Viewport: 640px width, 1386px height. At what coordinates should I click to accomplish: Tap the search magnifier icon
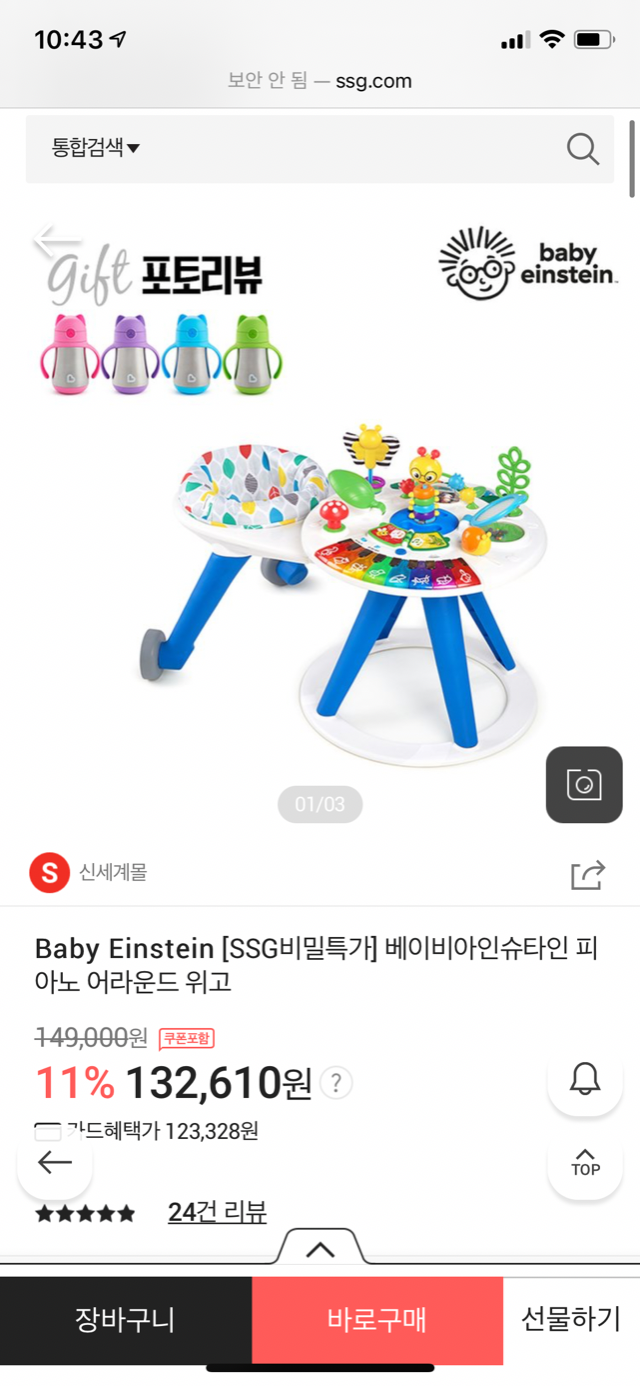(x=582, y=149)
